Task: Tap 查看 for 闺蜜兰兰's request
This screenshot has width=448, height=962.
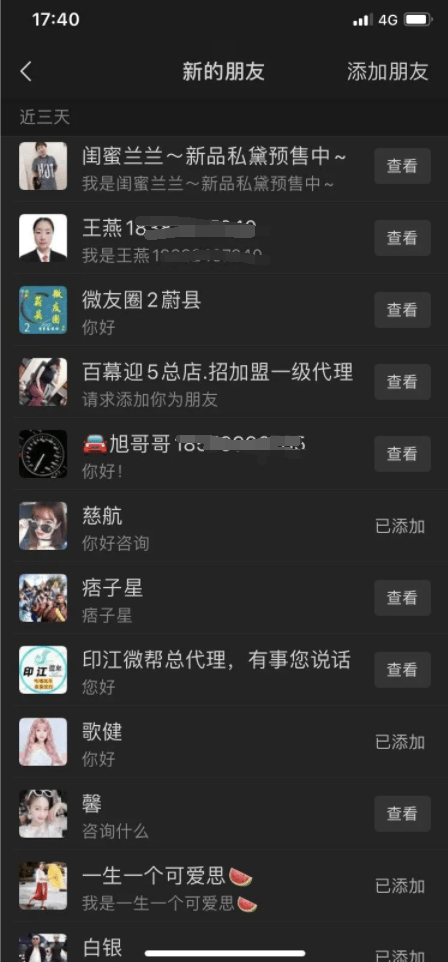Action: coord(403,166)
